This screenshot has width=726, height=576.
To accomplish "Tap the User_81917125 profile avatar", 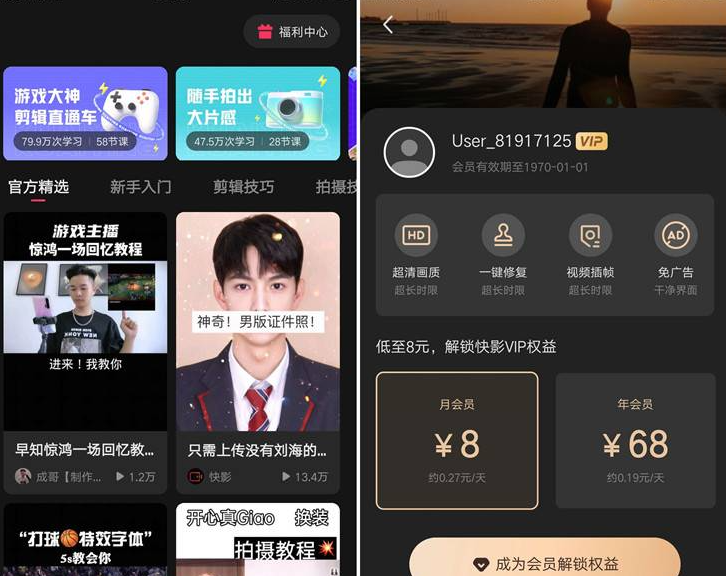I will 409,152.
